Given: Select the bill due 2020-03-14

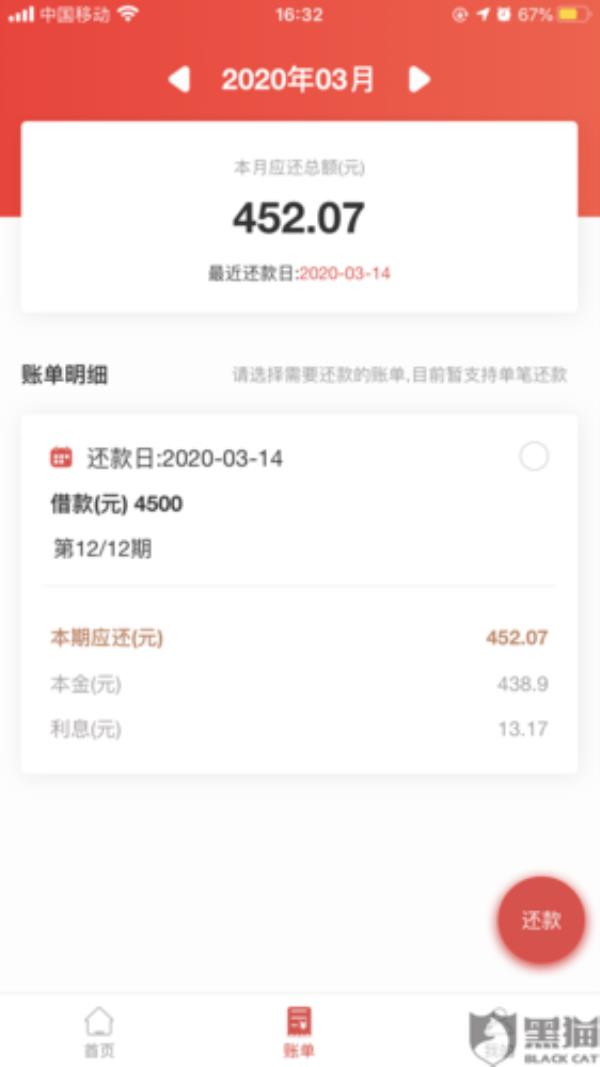Looking at the screenshot, I should pyautogui.click(x=534, y=457).
